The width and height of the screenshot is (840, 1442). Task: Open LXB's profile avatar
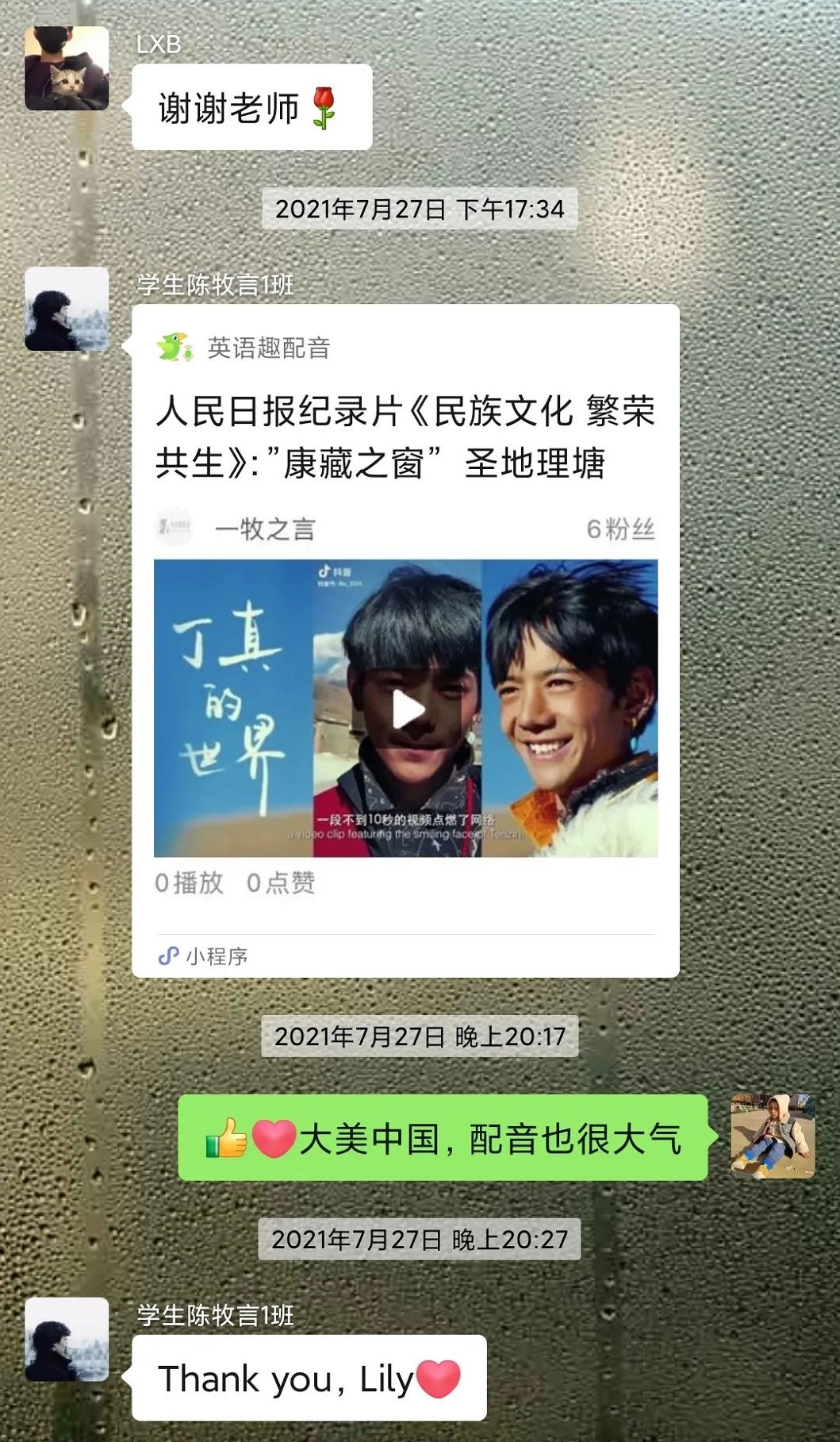click(x=67, y=68)
